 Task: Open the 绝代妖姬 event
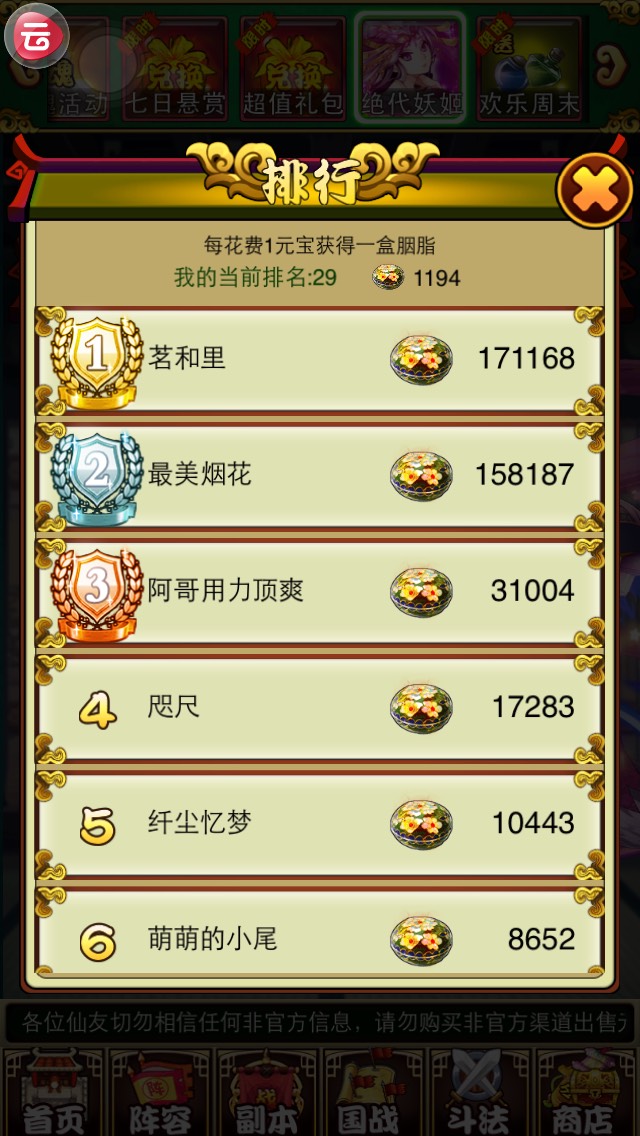[x=411, y=68]
